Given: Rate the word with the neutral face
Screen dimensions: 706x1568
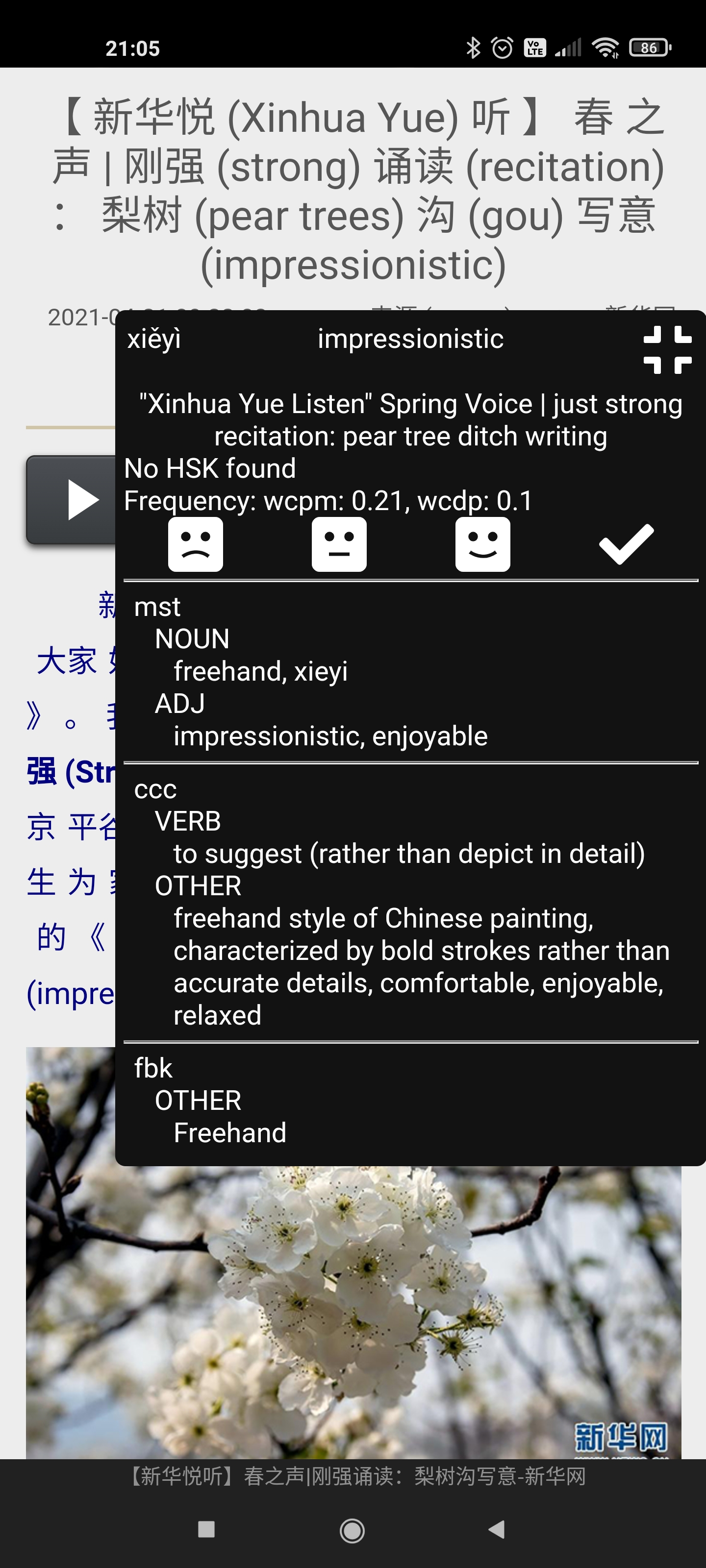Looking at the screenshot, I should point(339,544).
